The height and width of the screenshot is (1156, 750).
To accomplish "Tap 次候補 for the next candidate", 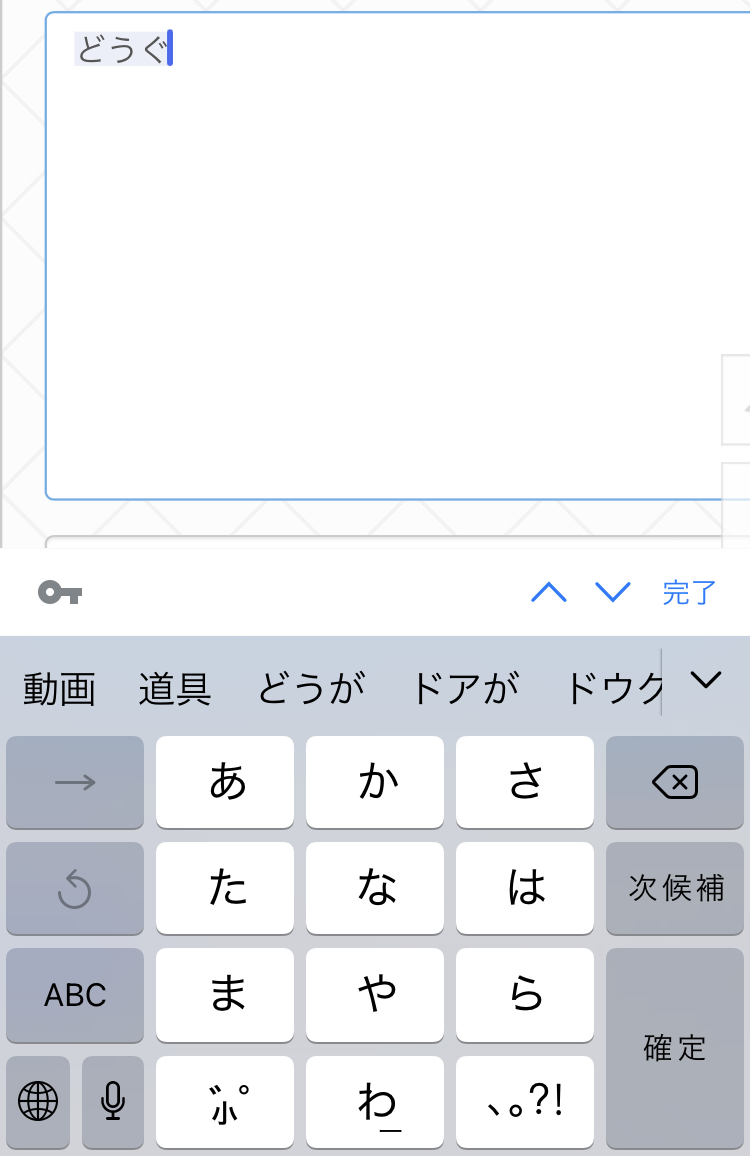I will (675, 888).
